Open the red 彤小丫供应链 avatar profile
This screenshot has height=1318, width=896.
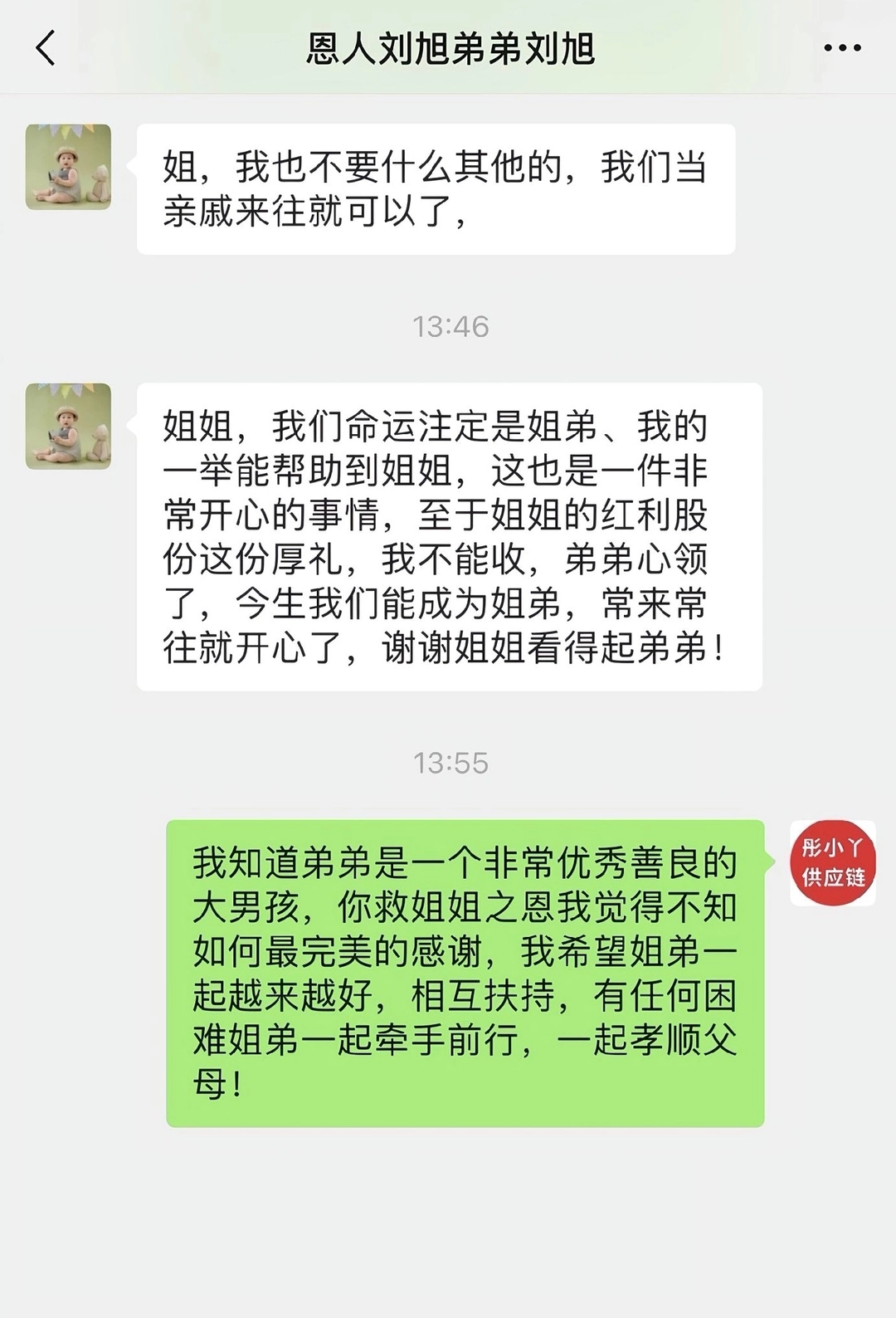click(x=832, y=862)
